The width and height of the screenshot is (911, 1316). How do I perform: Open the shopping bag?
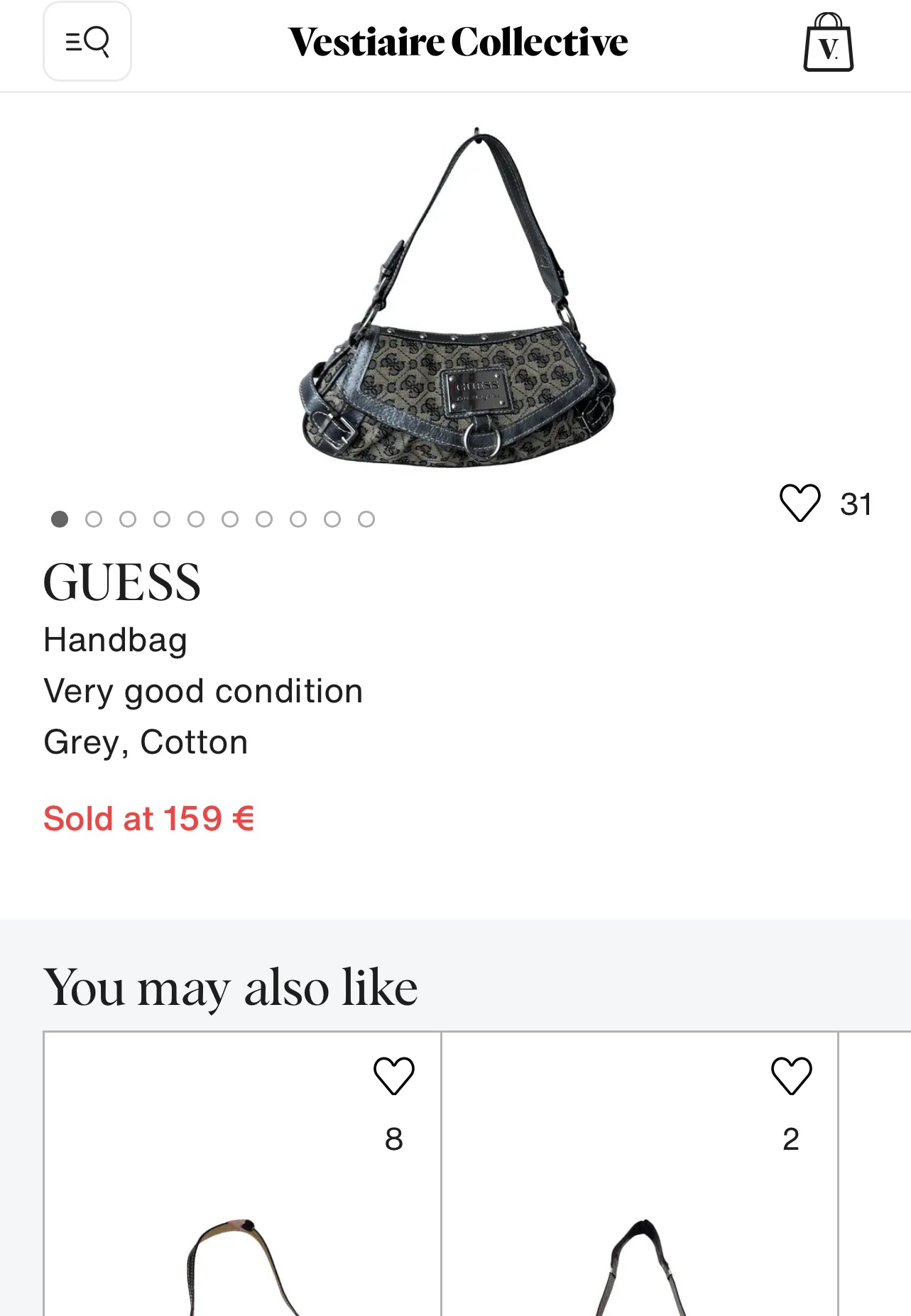pyautogui.click(x=828, y=43)
